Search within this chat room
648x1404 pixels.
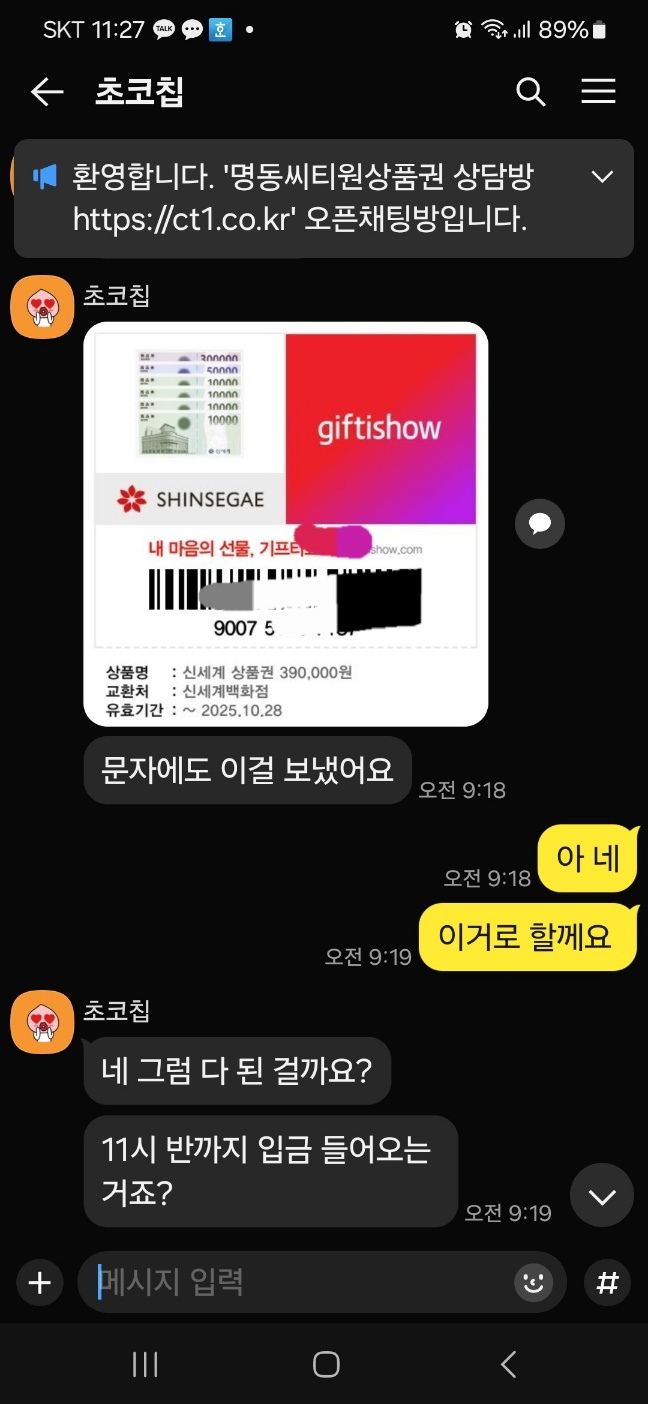point(531,93)
